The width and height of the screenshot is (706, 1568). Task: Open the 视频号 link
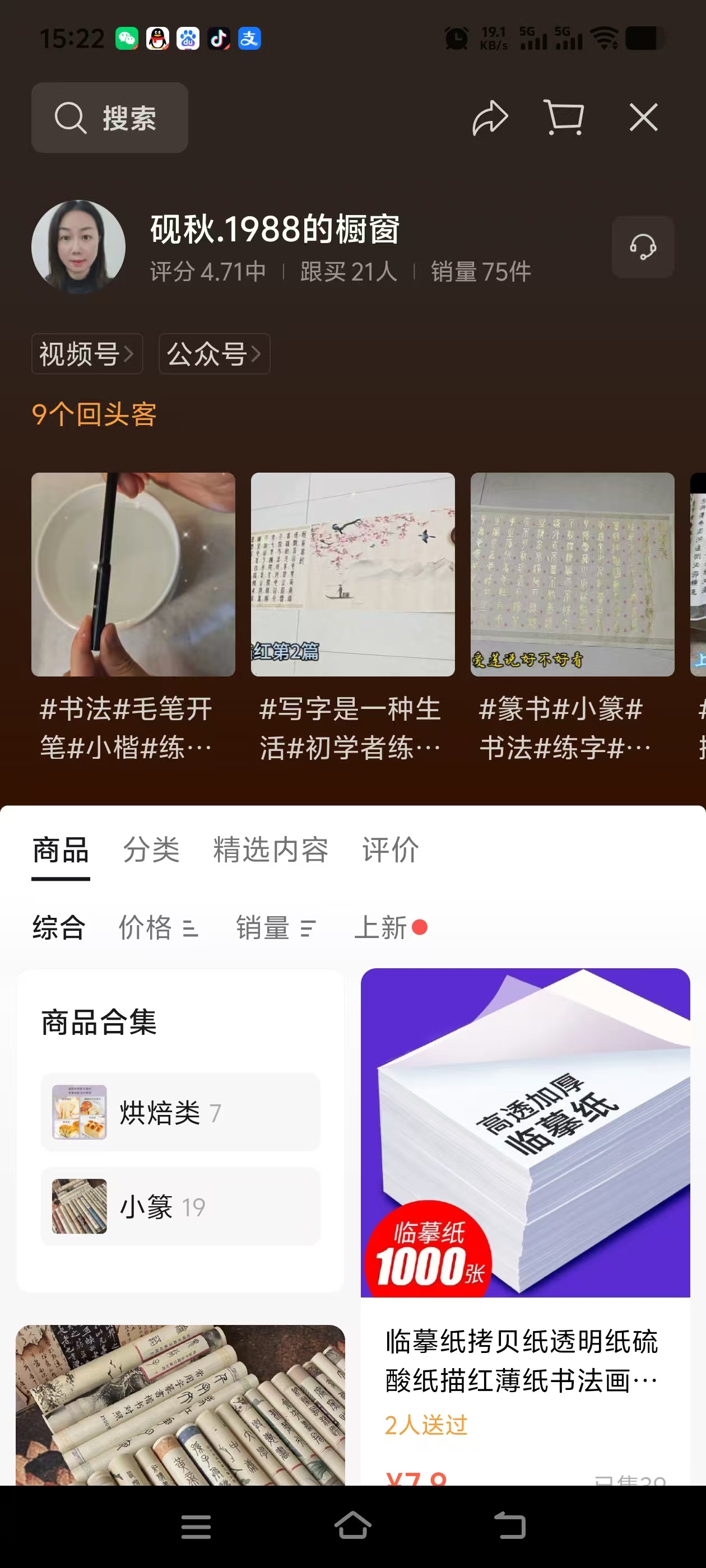(87, 354)
